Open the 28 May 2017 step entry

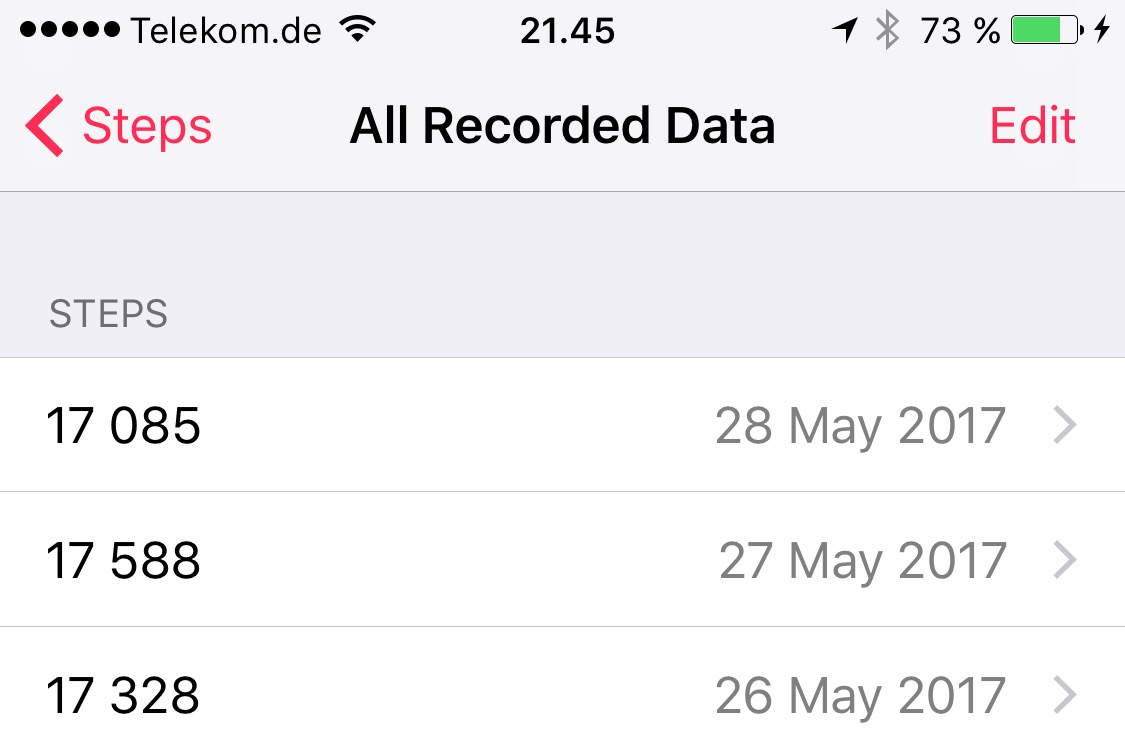pos(562,425)
